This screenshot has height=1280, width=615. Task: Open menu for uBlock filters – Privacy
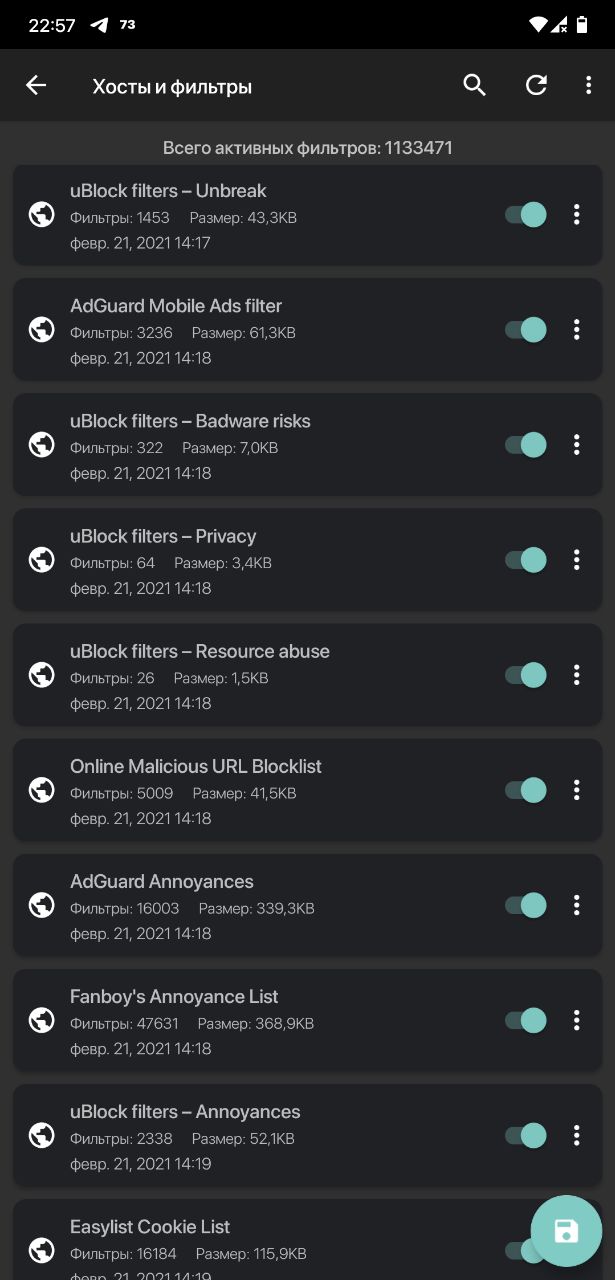(577, 559)
